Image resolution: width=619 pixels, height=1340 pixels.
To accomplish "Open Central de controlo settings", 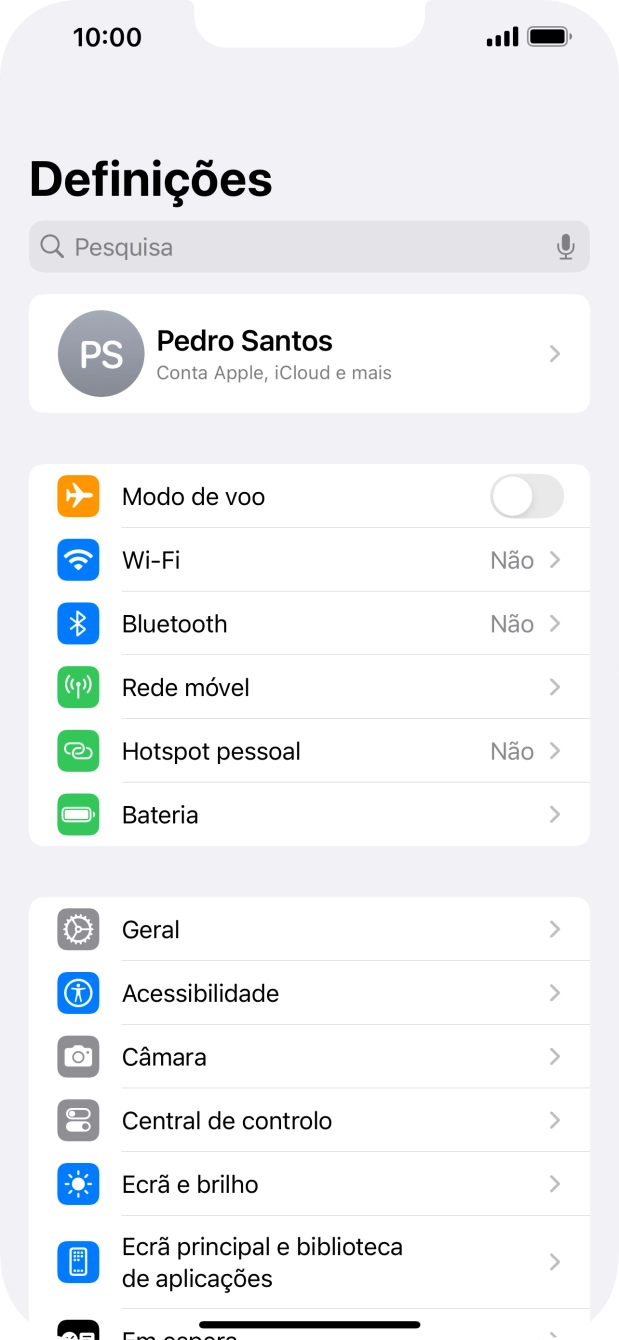I will (309, 1121).
